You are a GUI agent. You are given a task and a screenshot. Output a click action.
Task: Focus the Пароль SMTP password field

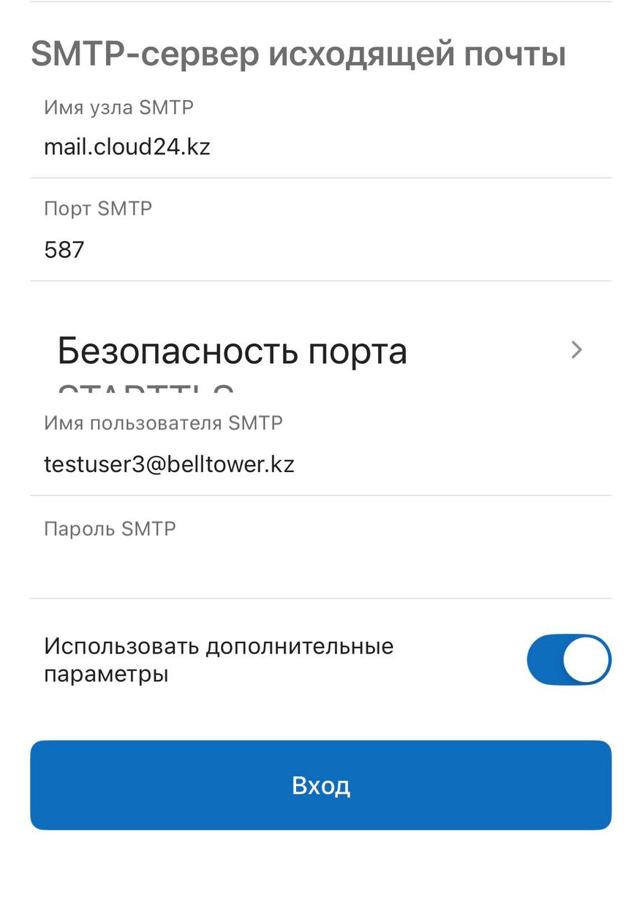click(320, 566)
